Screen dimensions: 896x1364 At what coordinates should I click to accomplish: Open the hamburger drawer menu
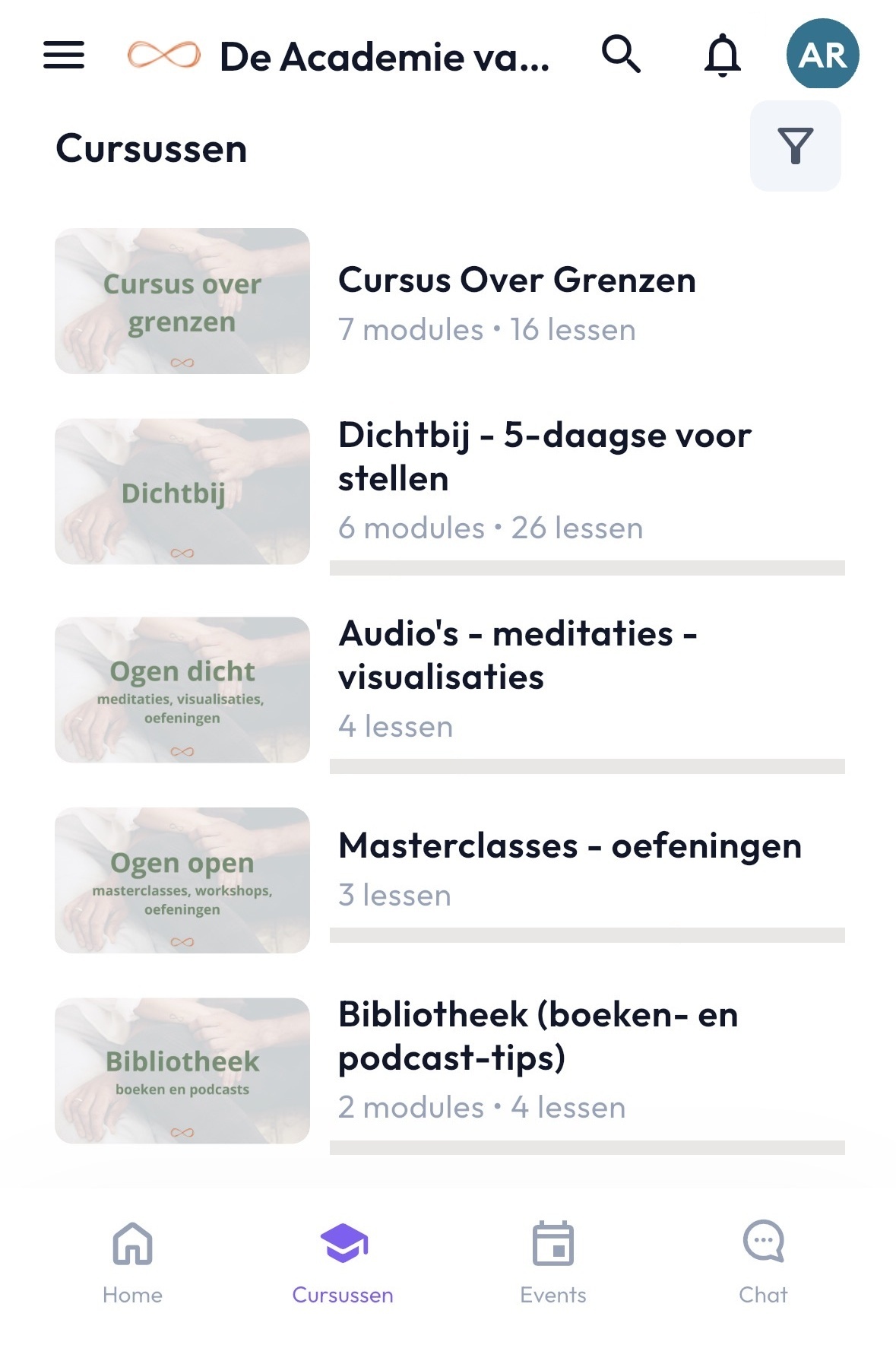(64, 55)
